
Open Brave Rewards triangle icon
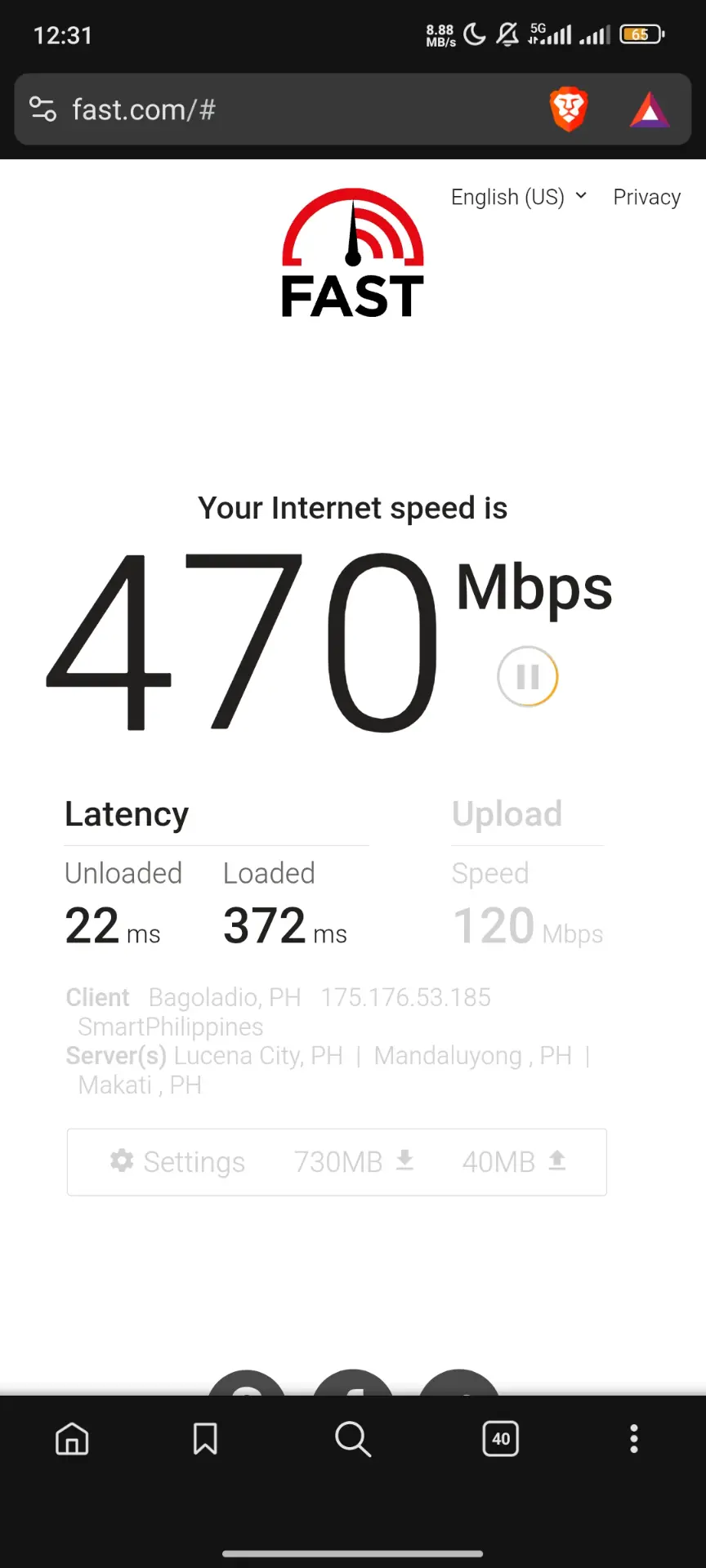point(650,110)
